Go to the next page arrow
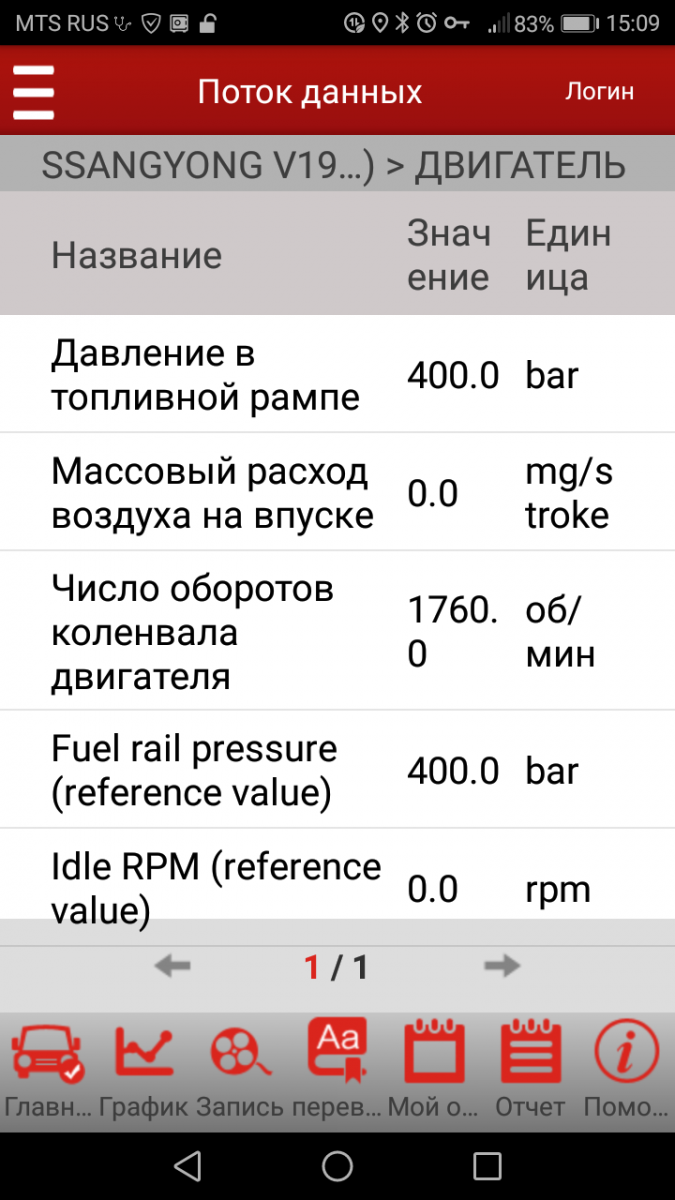The height and width of the screenshot is (1200, 675). click(502, 966)
